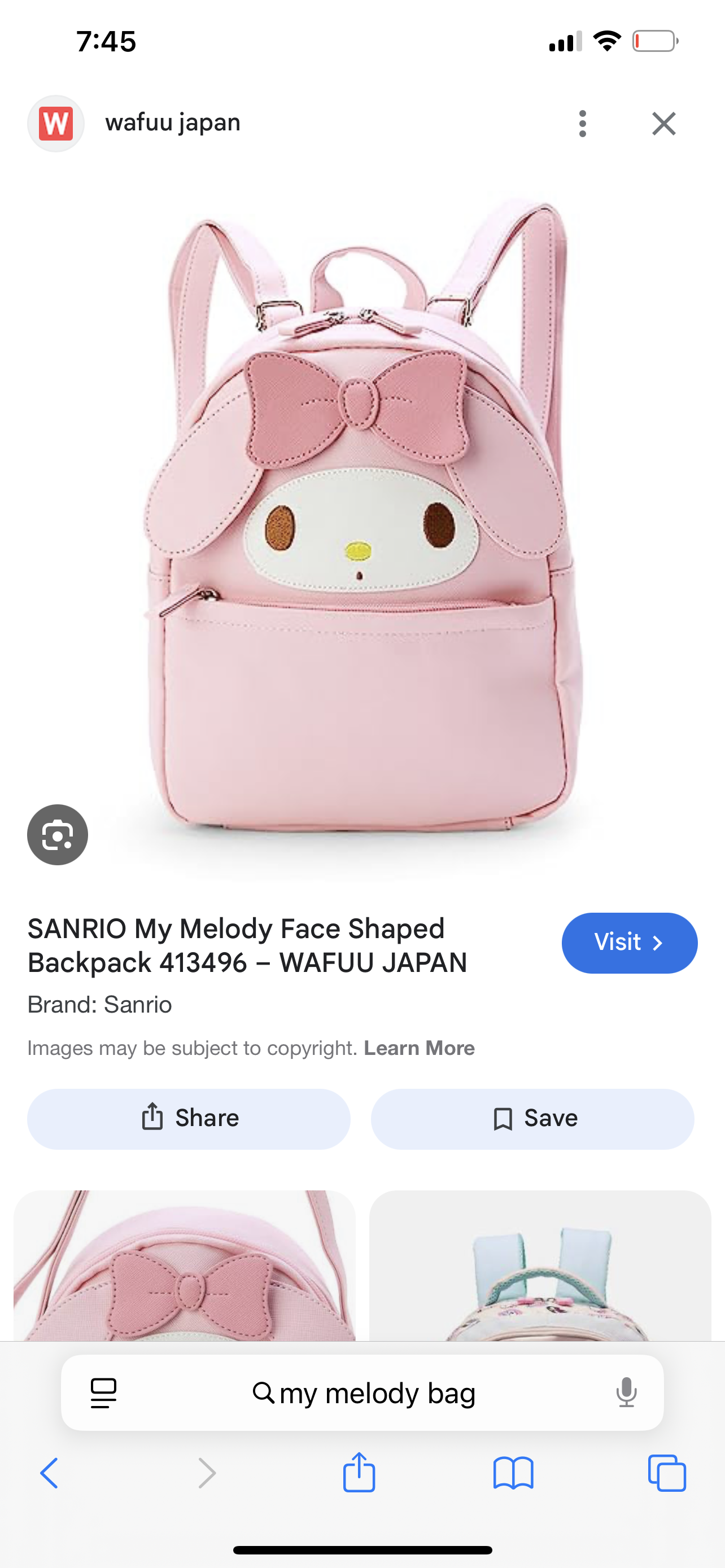Start voice search with the microphone
Image resolution: width=725 pixels, height=1568 pixels.
click(x=626, y=1392)
